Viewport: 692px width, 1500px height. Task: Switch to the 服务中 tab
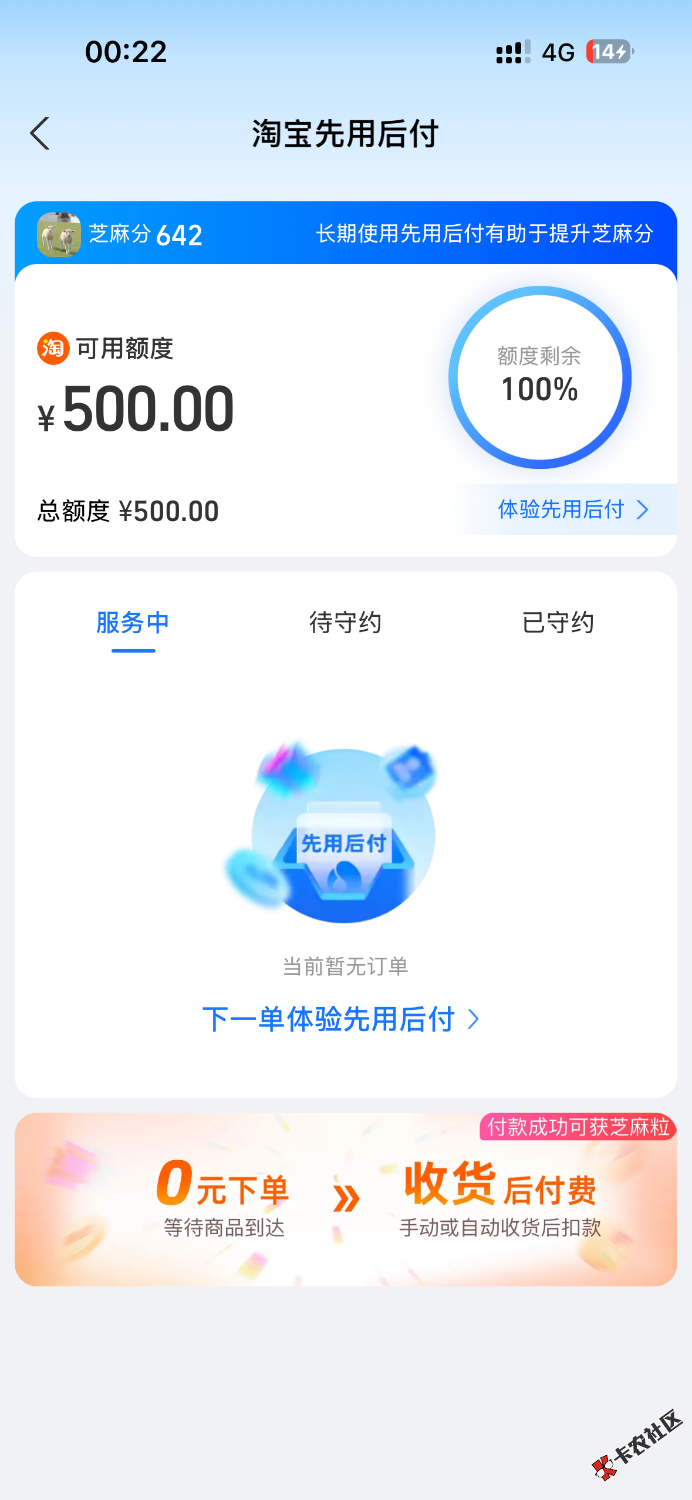point(133,623)
